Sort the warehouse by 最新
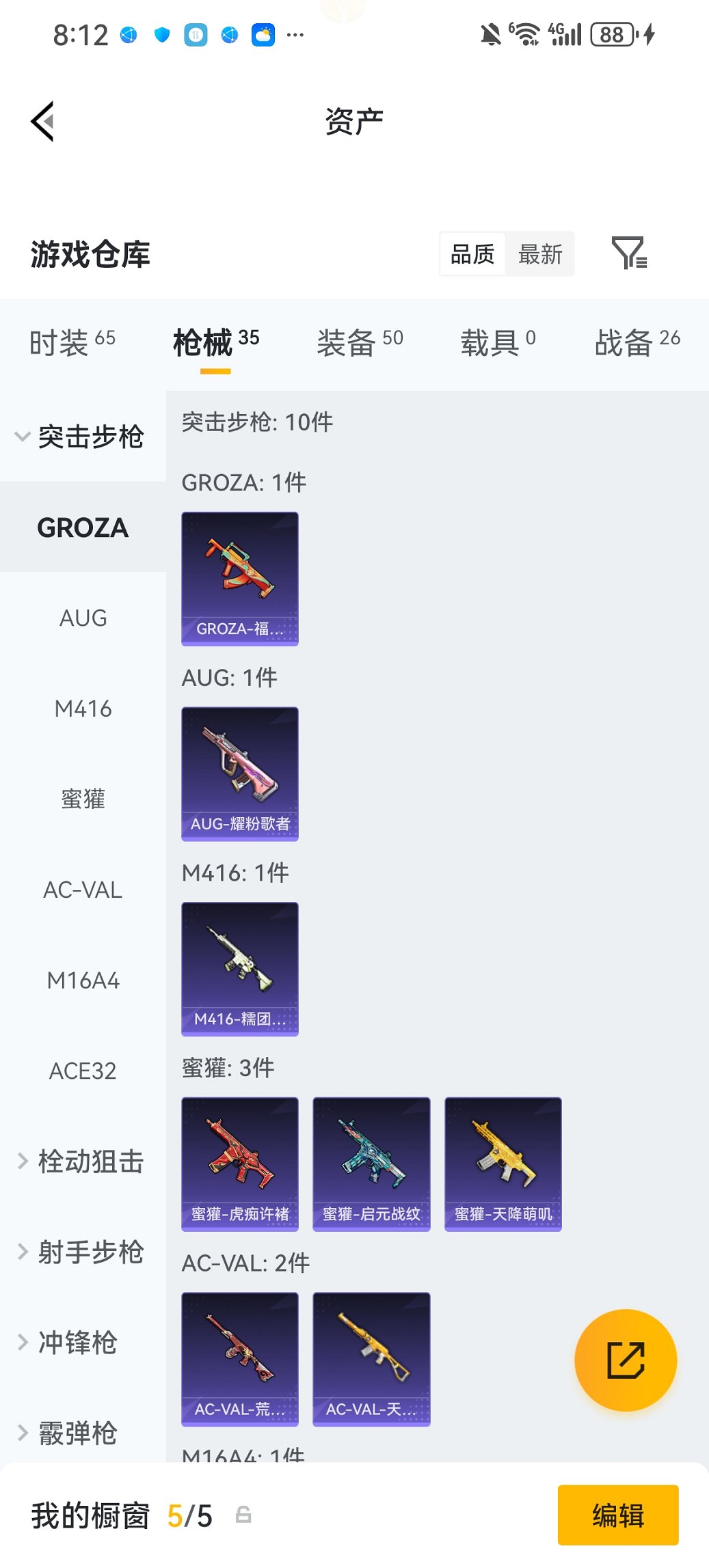This screenshot has width=709, height=1568. pyautogui.click(x=539, y=254)
